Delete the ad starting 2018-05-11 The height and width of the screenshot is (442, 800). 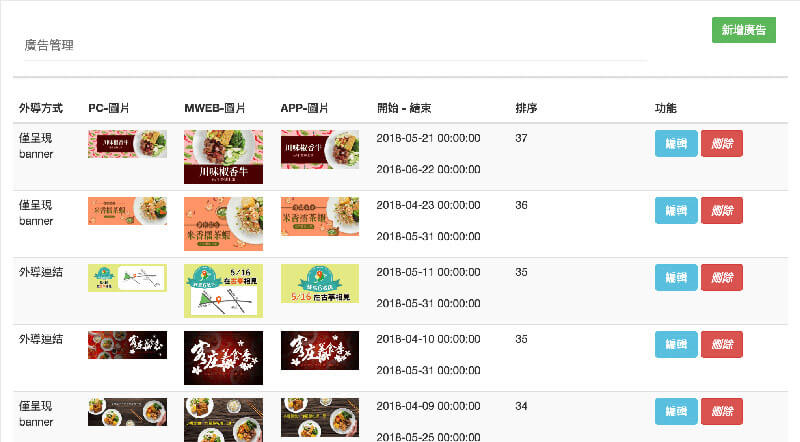pyautogui.click(x=722, y=277)
